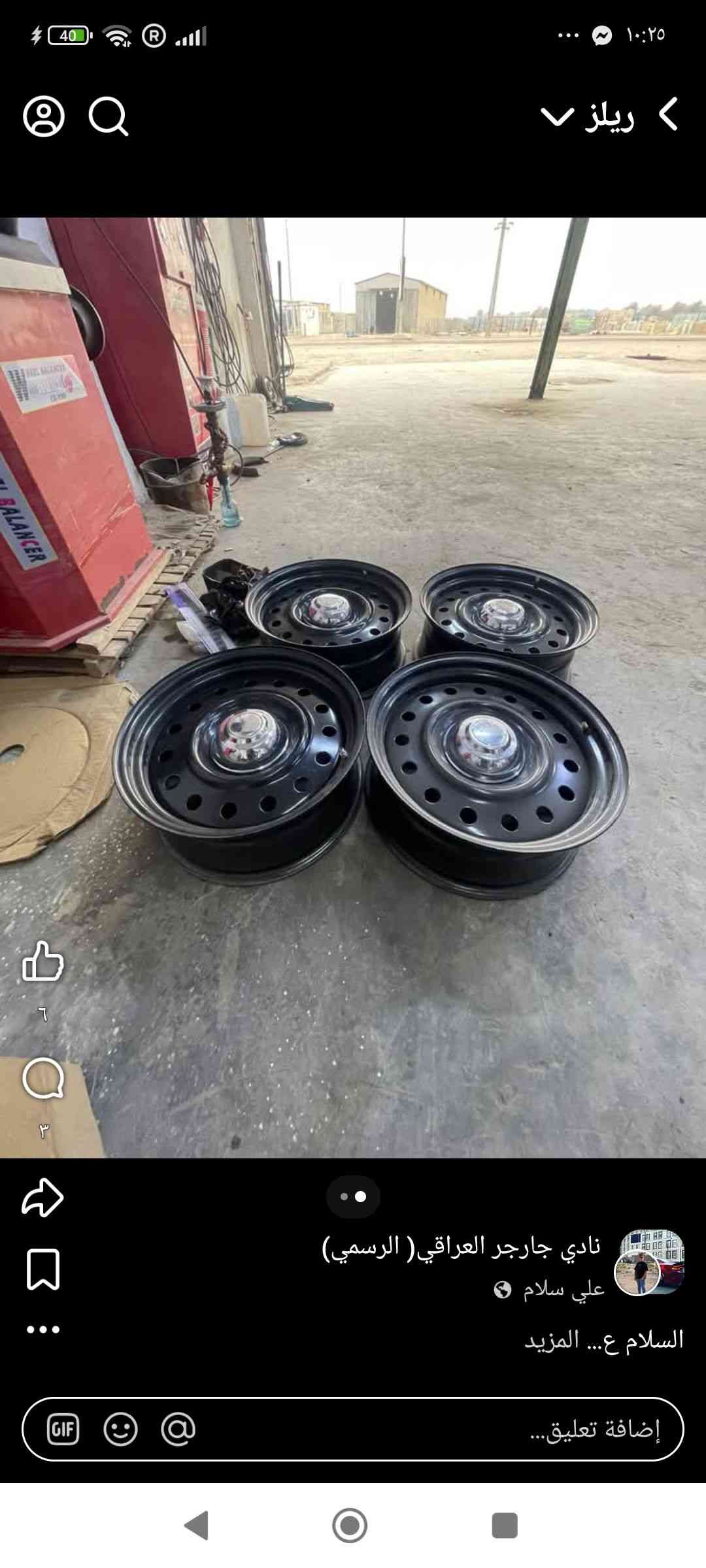Open the نادي جارجر العراقي group page

tap(462, 1246)
